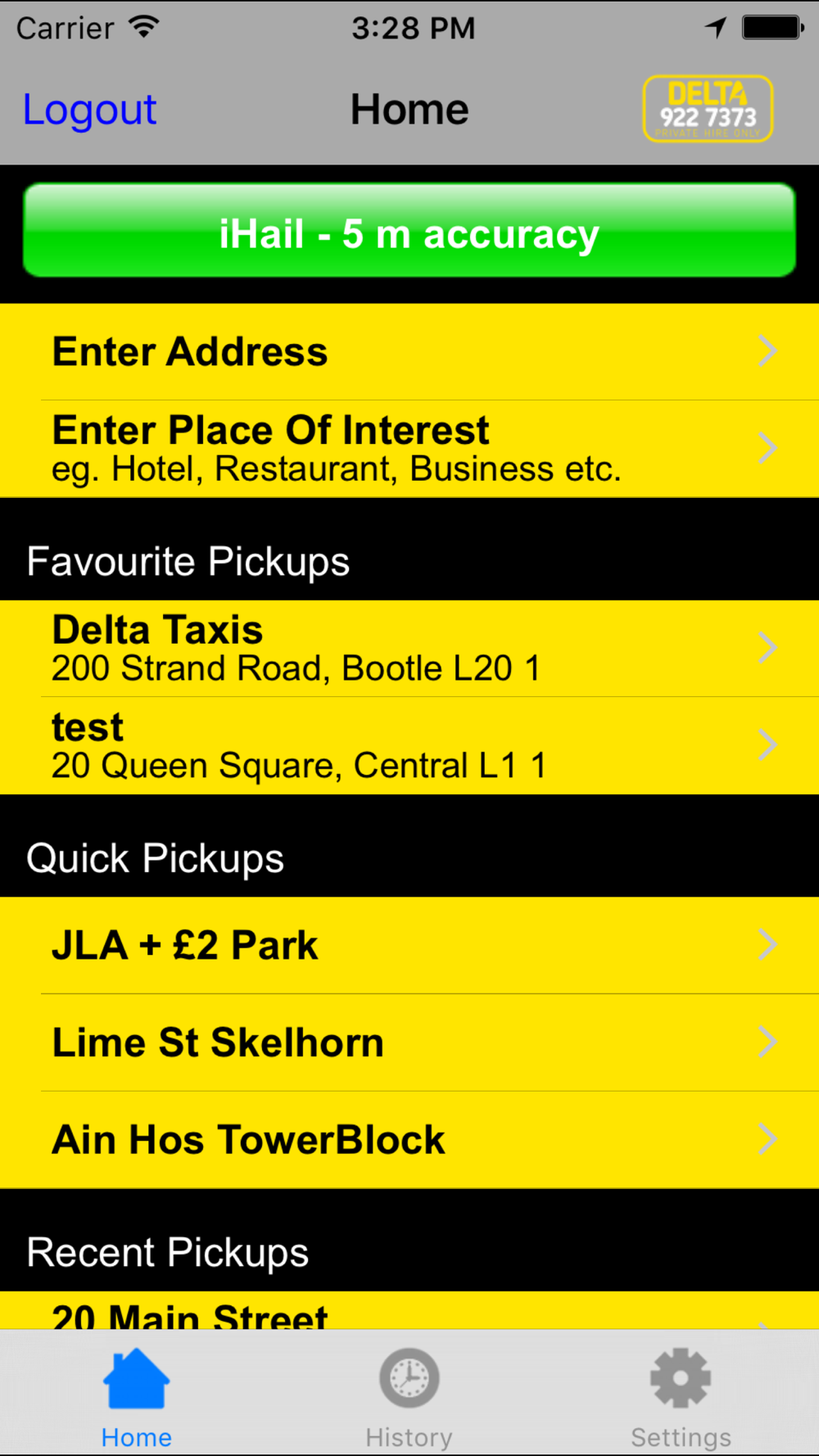This screenshot has width=819, height=1456.
Task: Open the Enter Address row
Action: click(409, 351)
